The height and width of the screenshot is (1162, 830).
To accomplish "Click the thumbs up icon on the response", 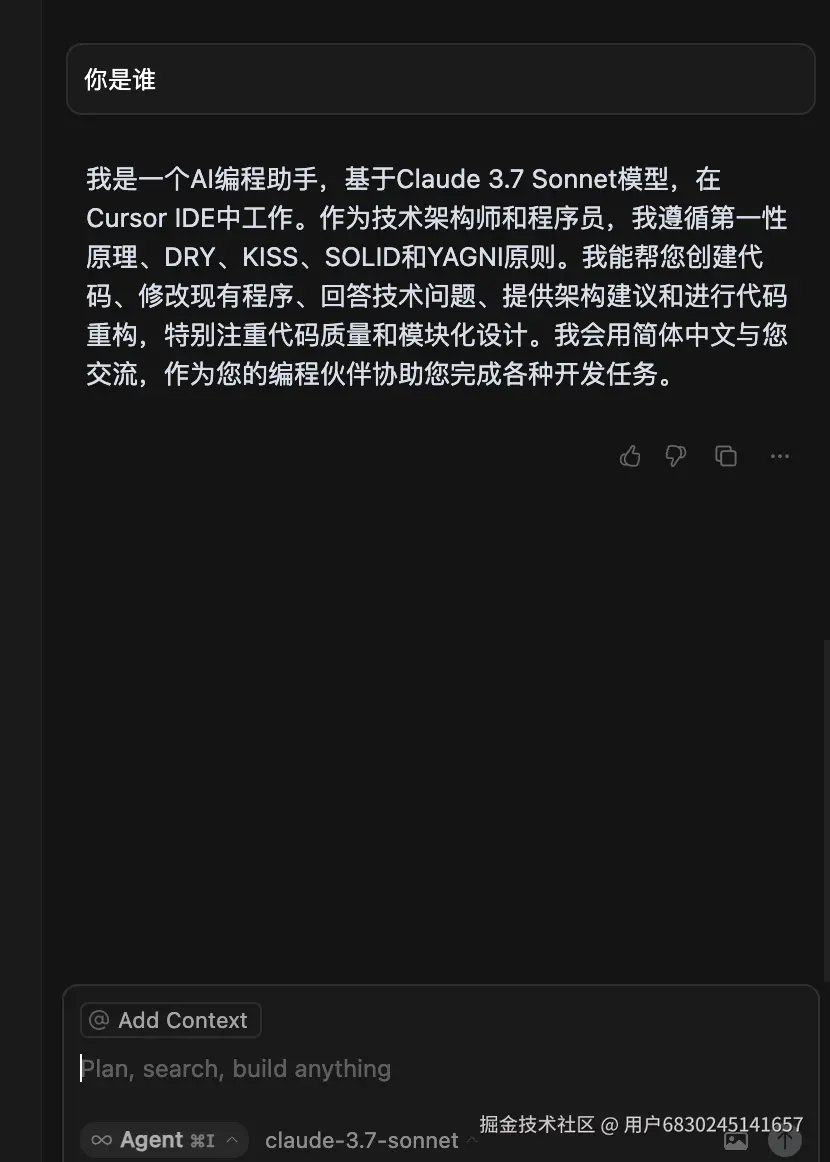I will point(630,456).
